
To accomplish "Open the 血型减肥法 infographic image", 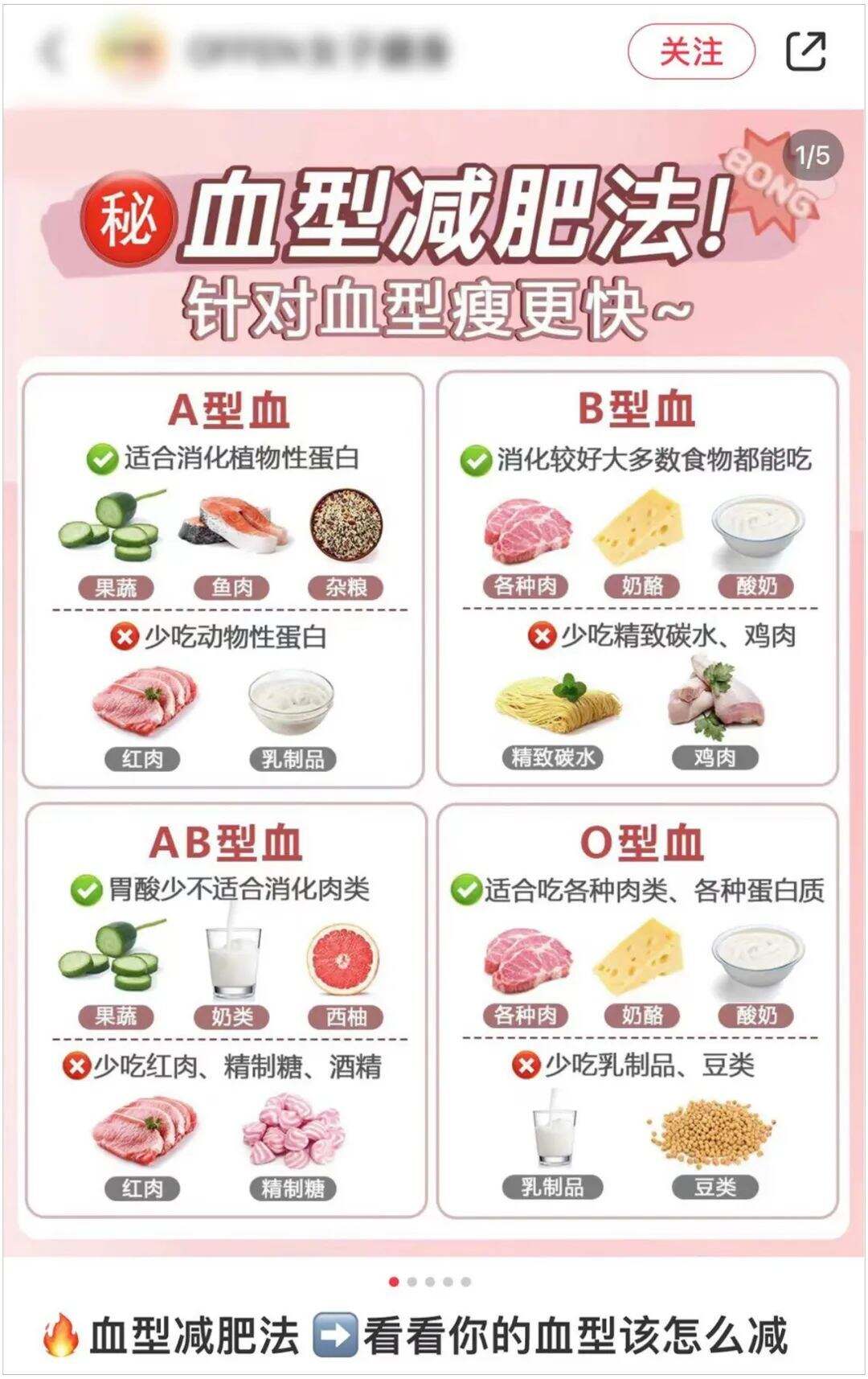I will point(434,683).
